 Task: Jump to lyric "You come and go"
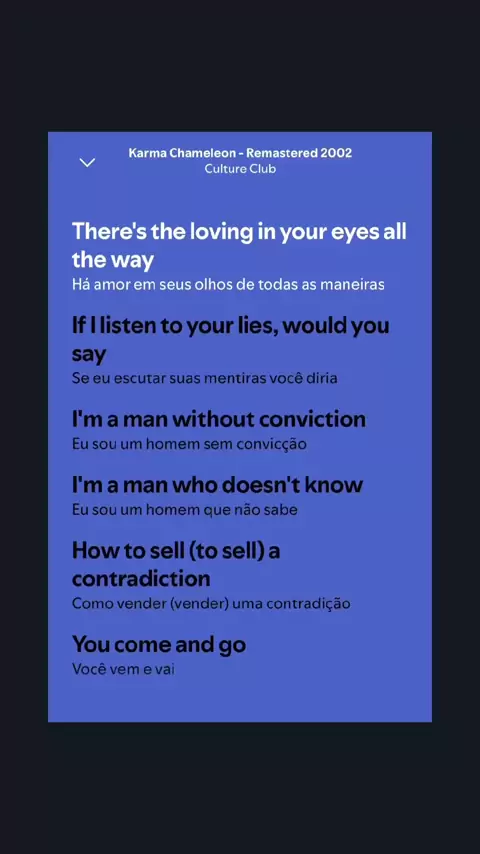159,645
